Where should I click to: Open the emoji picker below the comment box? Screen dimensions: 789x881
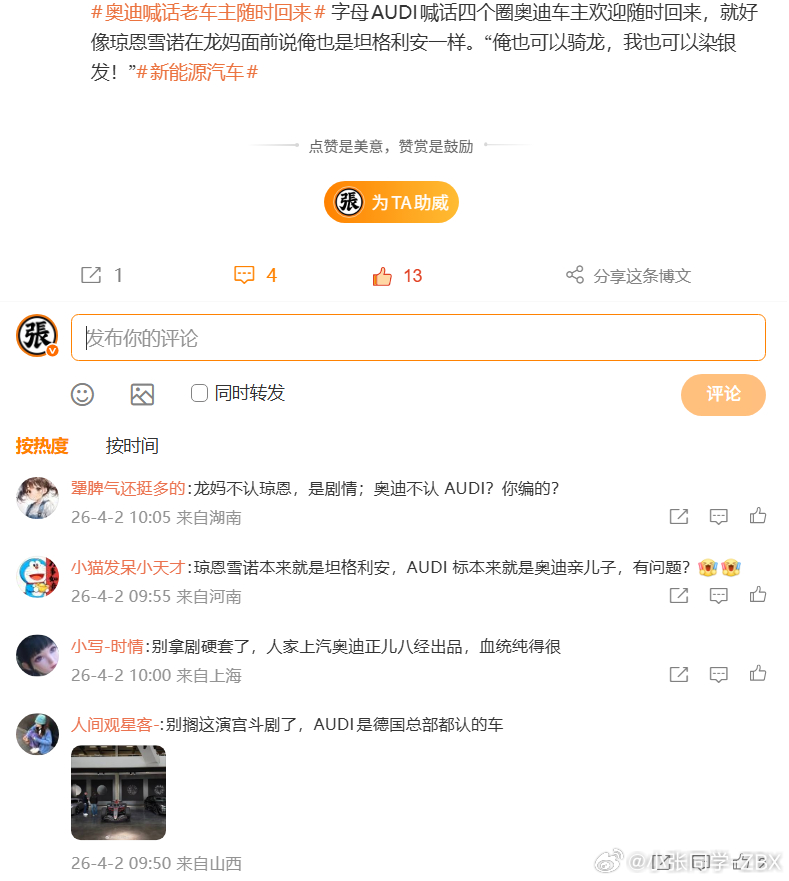click(x=82, y=394)
